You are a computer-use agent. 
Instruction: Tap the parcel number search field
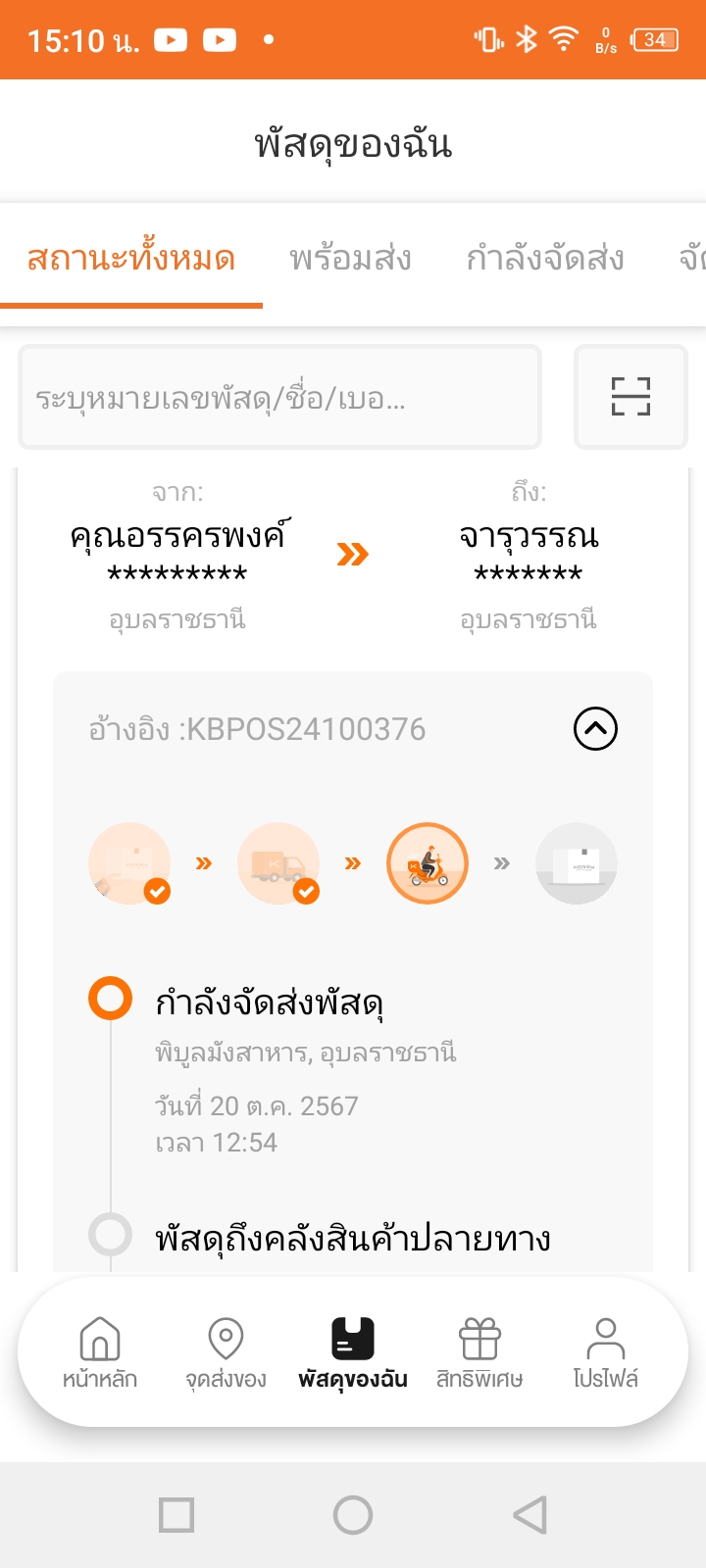click(x=279, y=398)
